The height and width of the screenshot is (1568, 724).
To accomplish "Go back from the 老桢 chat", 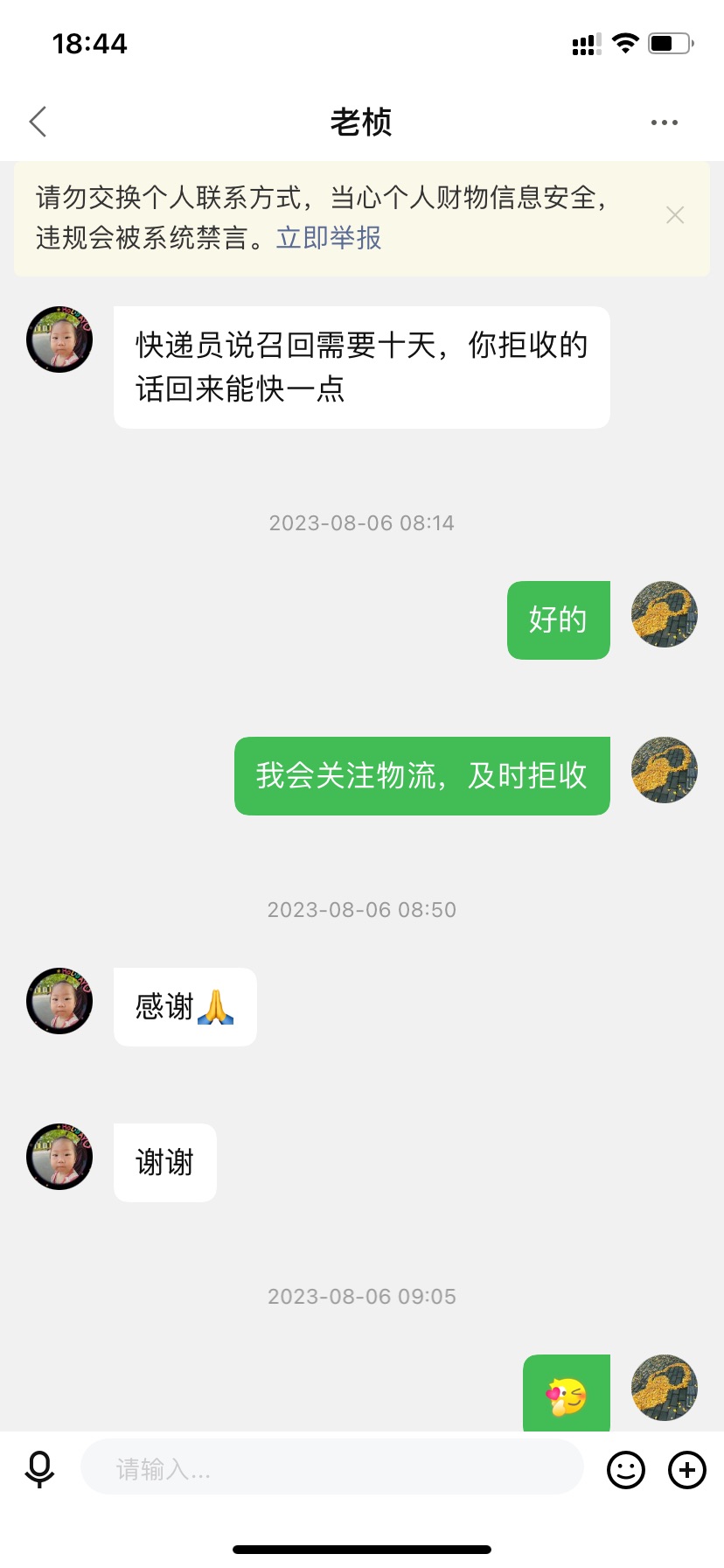I will click(38, 122).
